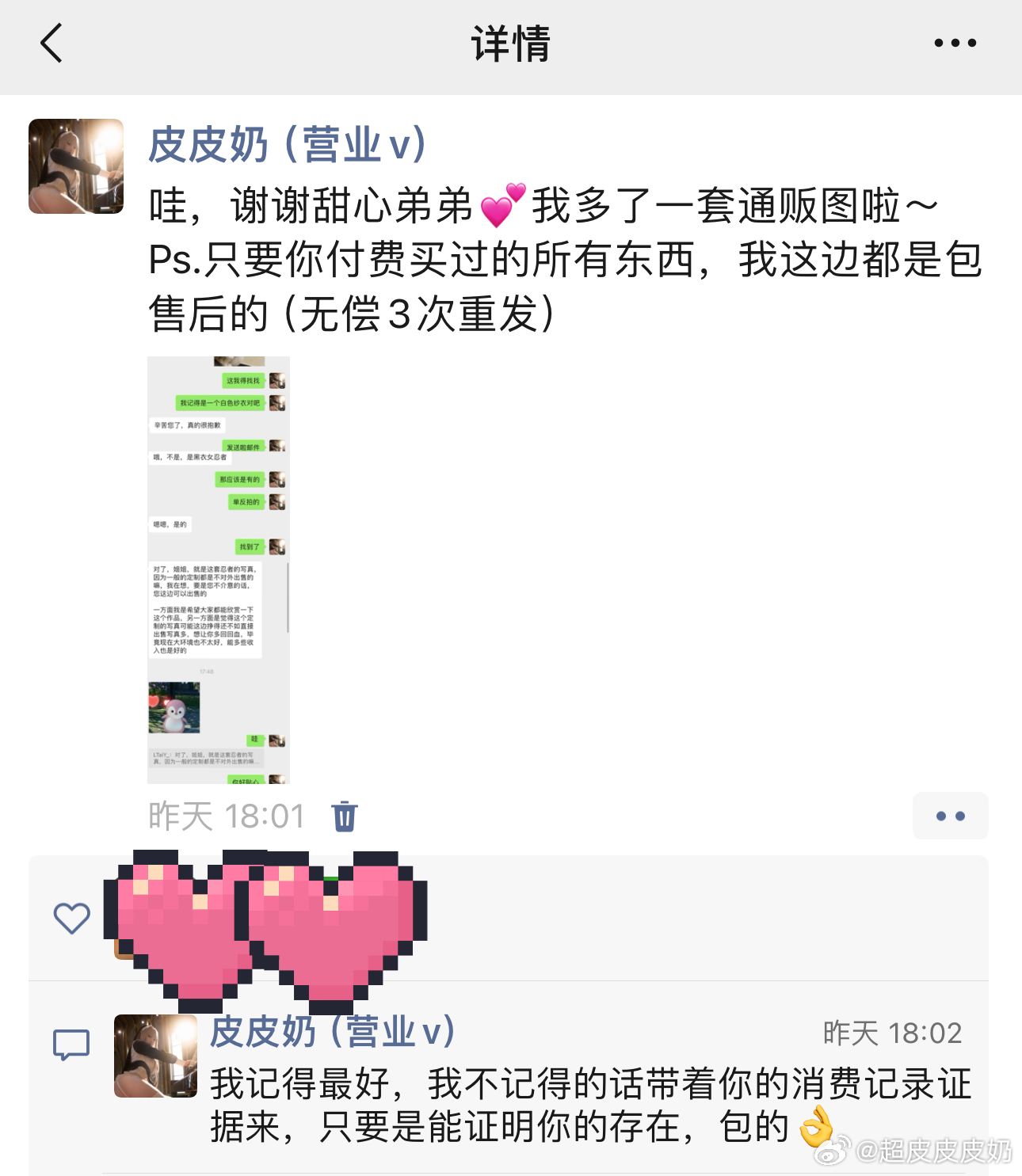View the attached chat screenshot image
Viewport: 1022px width, 1176px height.
pyautogui.click(x=219, y=570)
